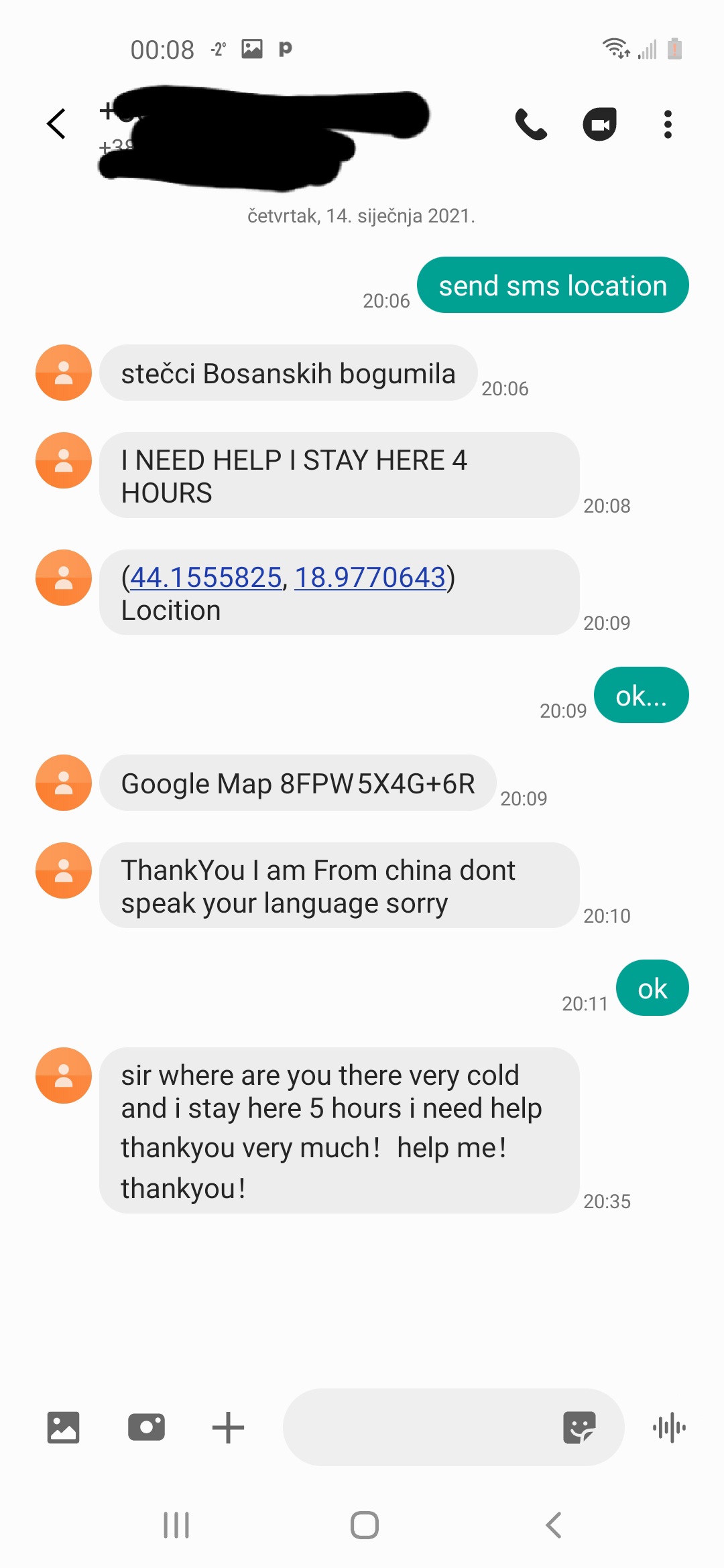Screen dimensions: 724x1568
Task: Open recent apps from the navigation bar
Action: (176, 1525)
